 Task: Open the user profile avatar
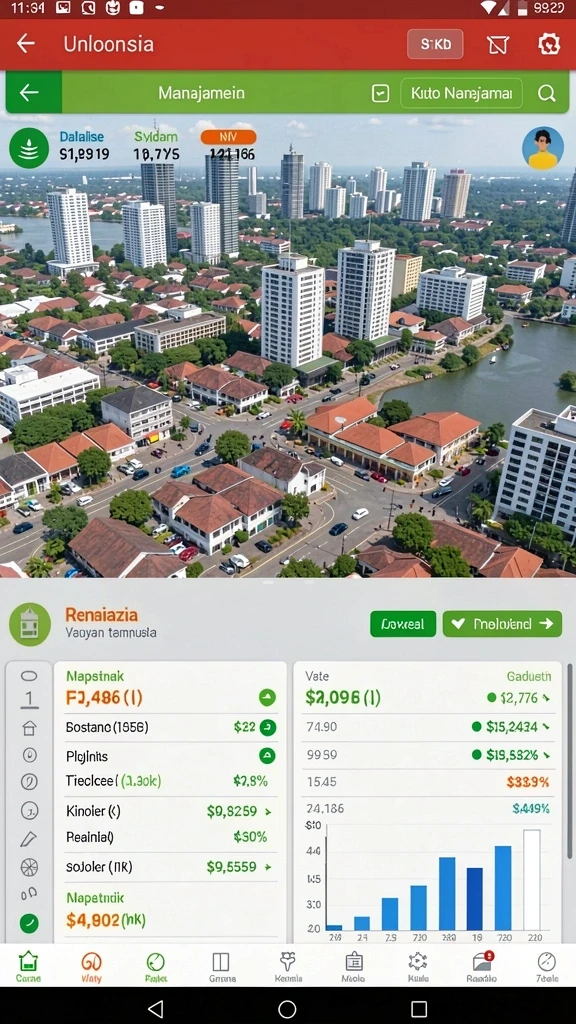pos(543,148)
